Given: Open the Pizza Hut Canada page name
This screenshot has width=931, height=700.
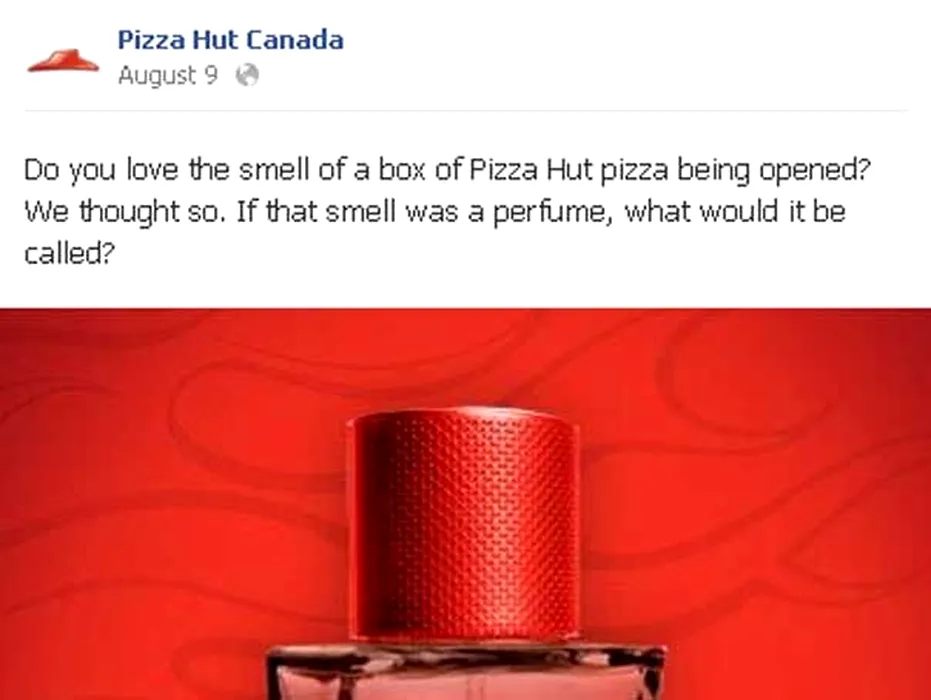Looking at the screenshot, I should click(230, 41).
